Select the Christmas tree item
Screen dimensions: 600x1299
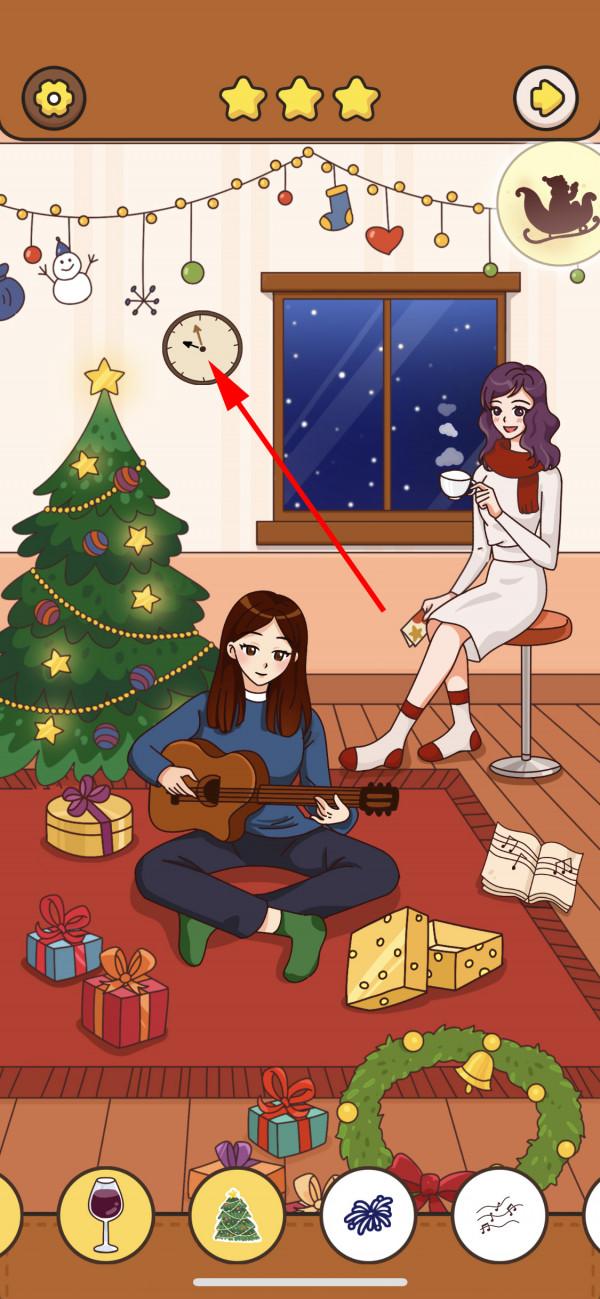[x=237, y=1214]
